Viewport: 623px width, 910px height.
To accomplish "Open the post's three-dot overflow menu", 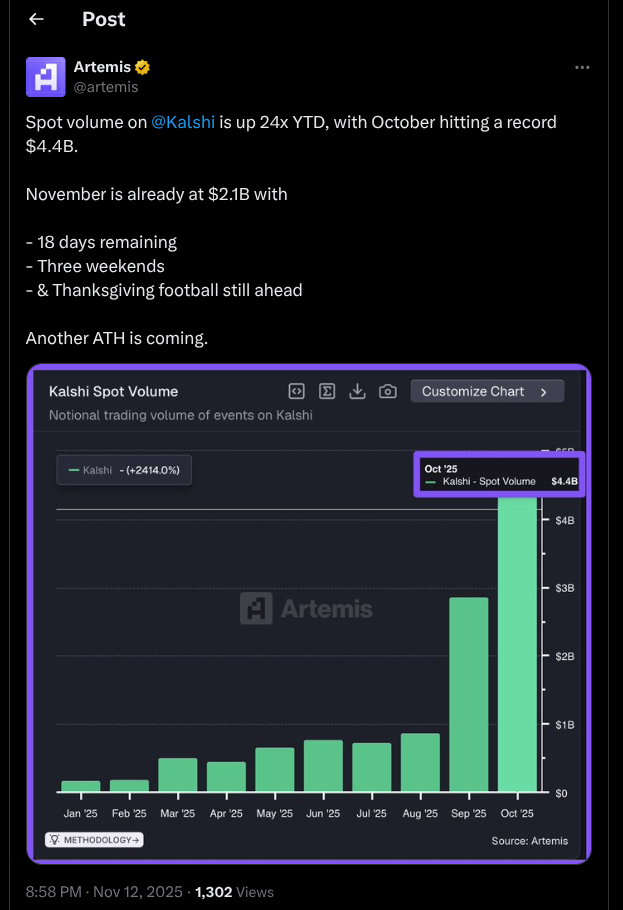I will pyautogui.click(x=583, y=68).
